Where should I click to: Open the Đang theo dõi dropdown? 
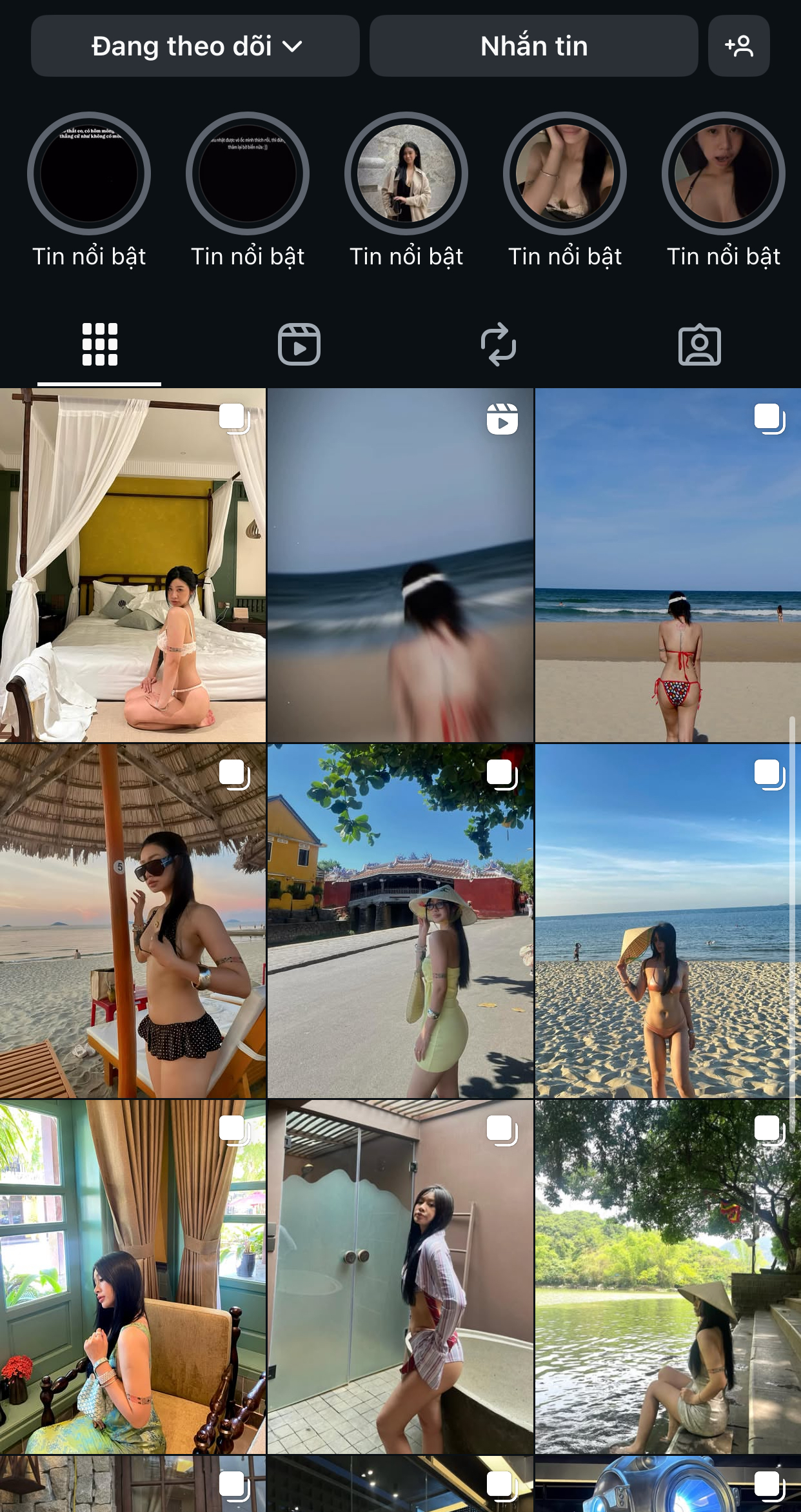click(x=195, y=46)
